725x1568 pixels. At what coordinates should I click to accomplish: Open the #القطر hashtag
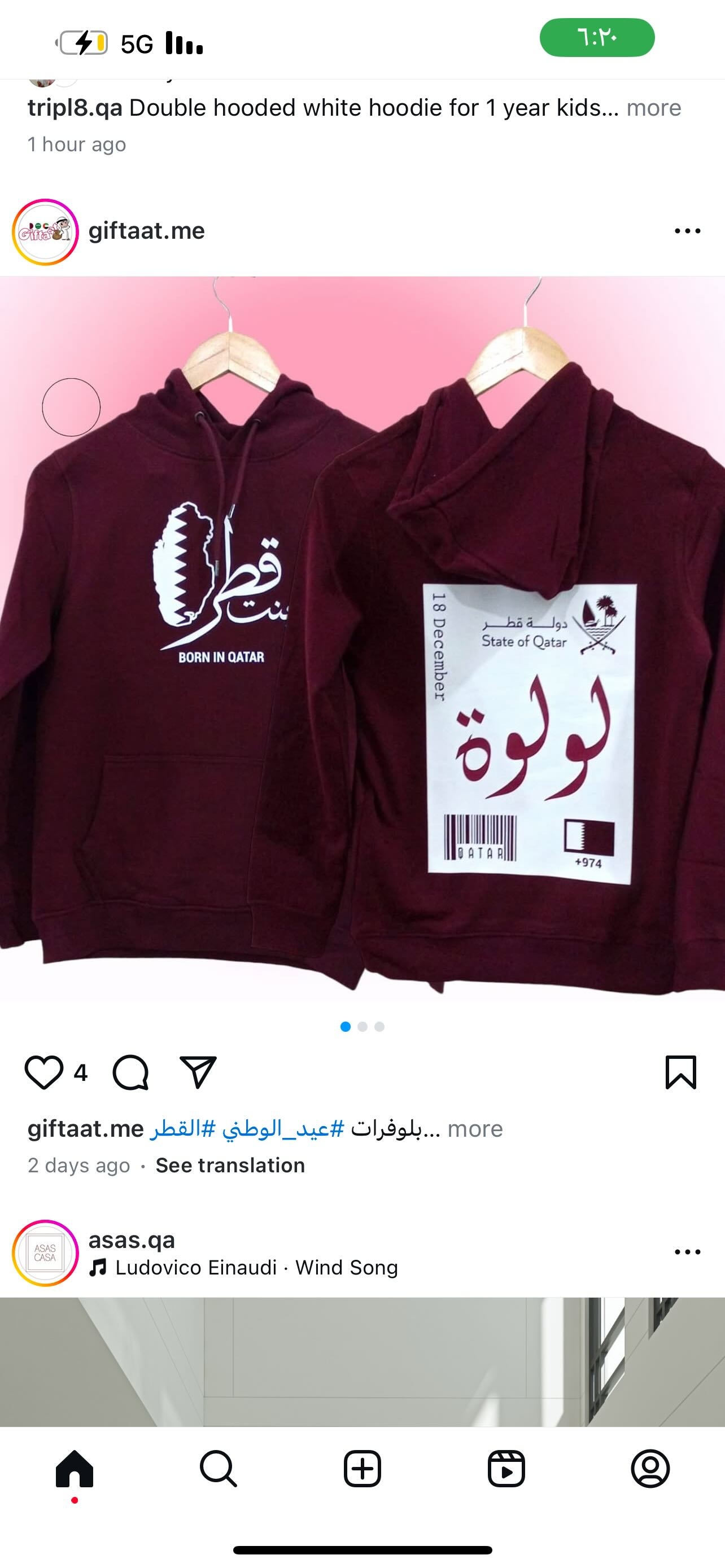pyautogui.click(x=182, y=1129)
